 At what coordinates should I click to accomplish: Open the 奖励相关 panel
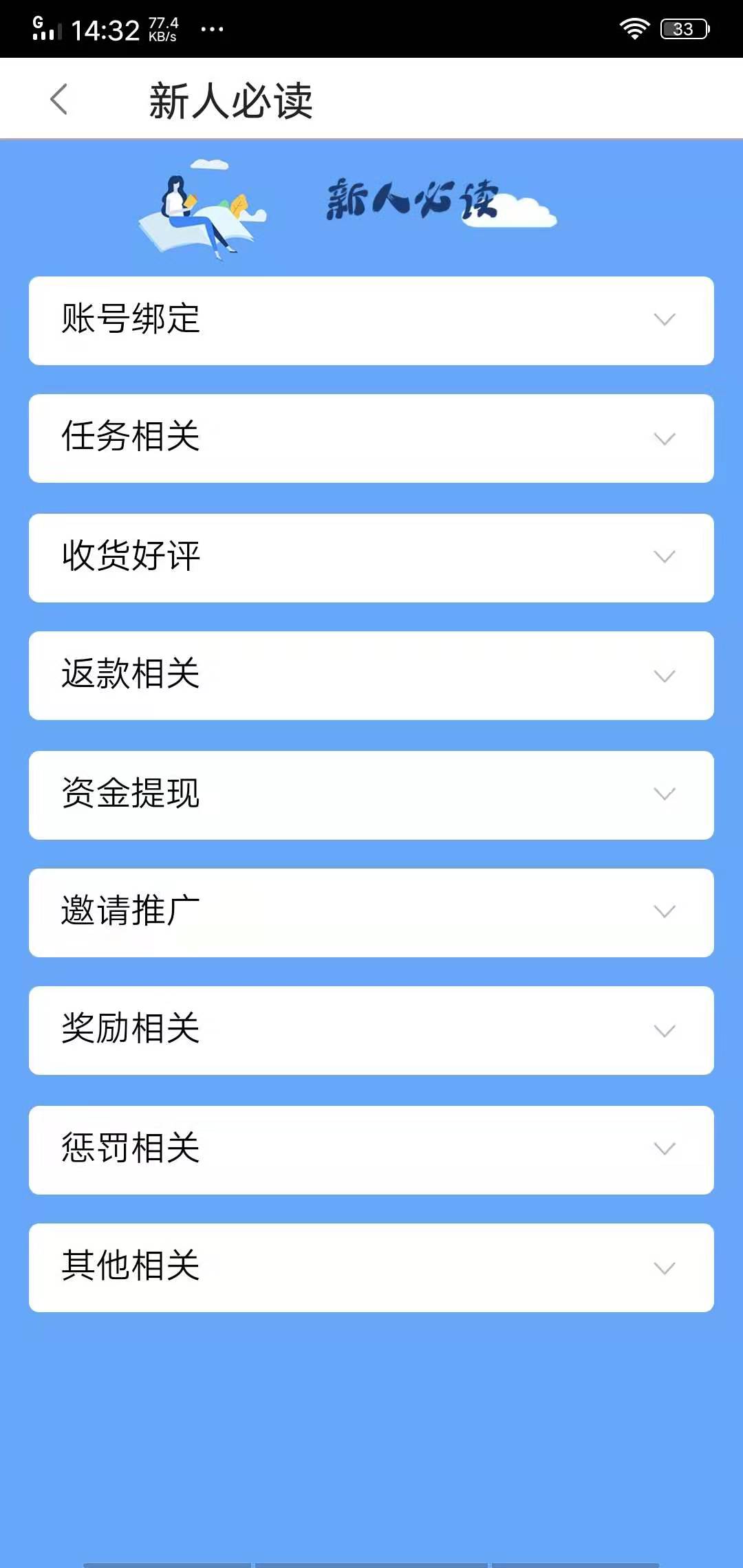point(371,1031)
